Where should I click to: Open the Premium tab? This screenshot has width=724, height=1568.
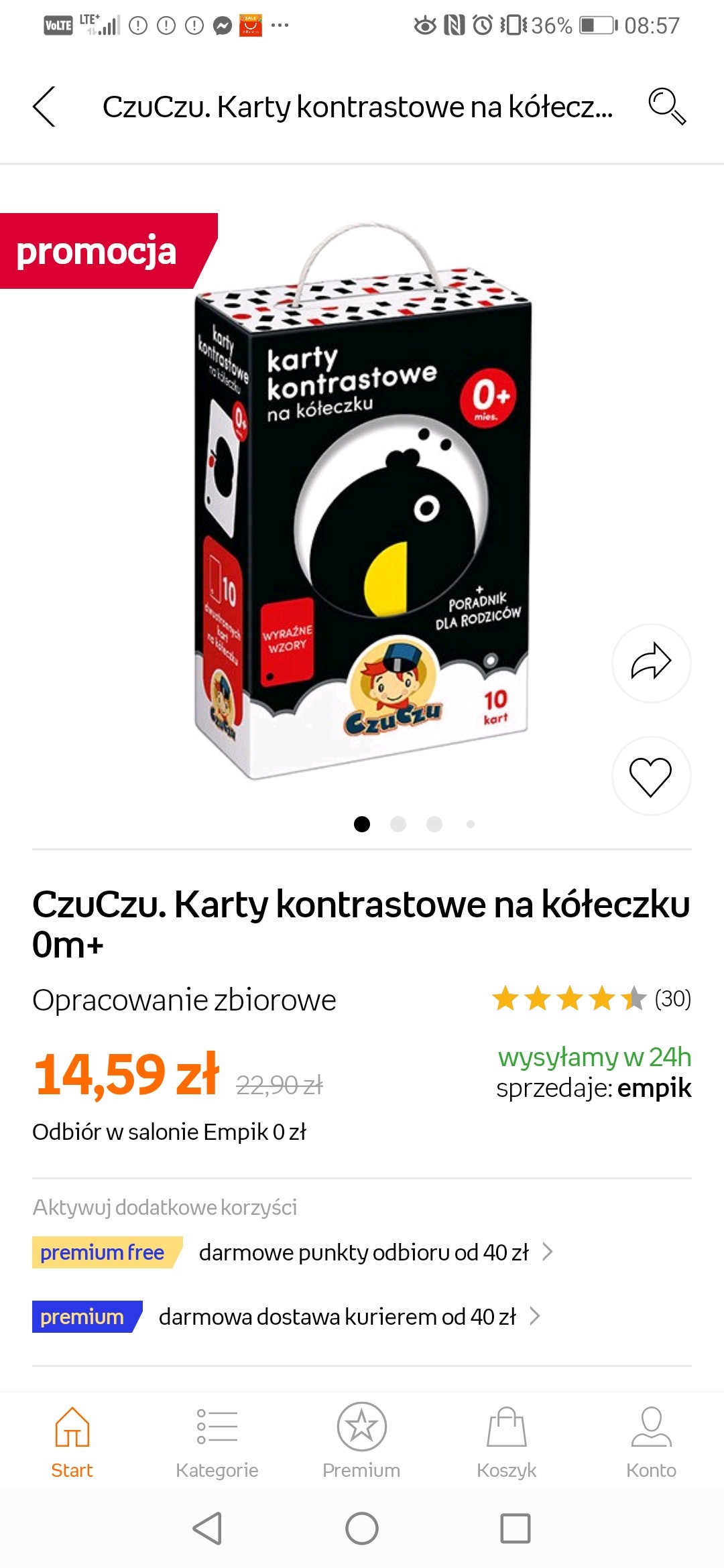point(362,1442)
